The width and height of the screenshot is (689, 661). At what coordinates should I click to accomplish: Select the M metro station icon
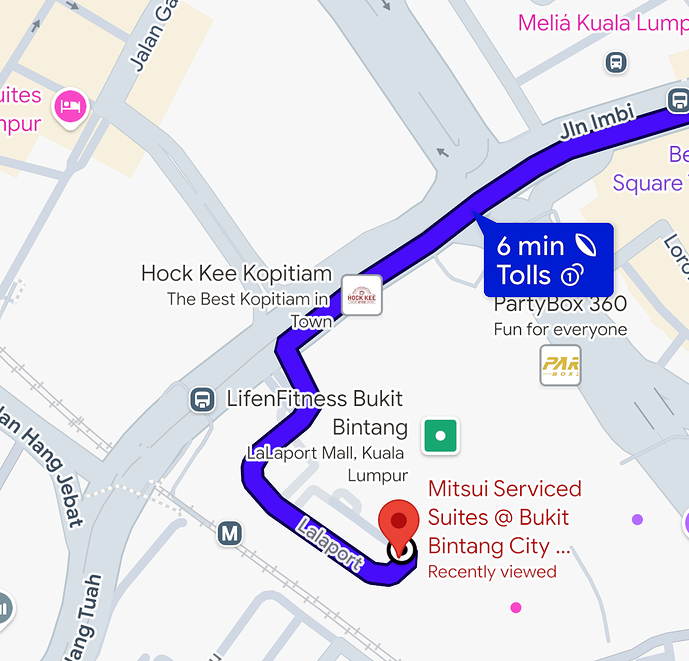click(231, 534)
